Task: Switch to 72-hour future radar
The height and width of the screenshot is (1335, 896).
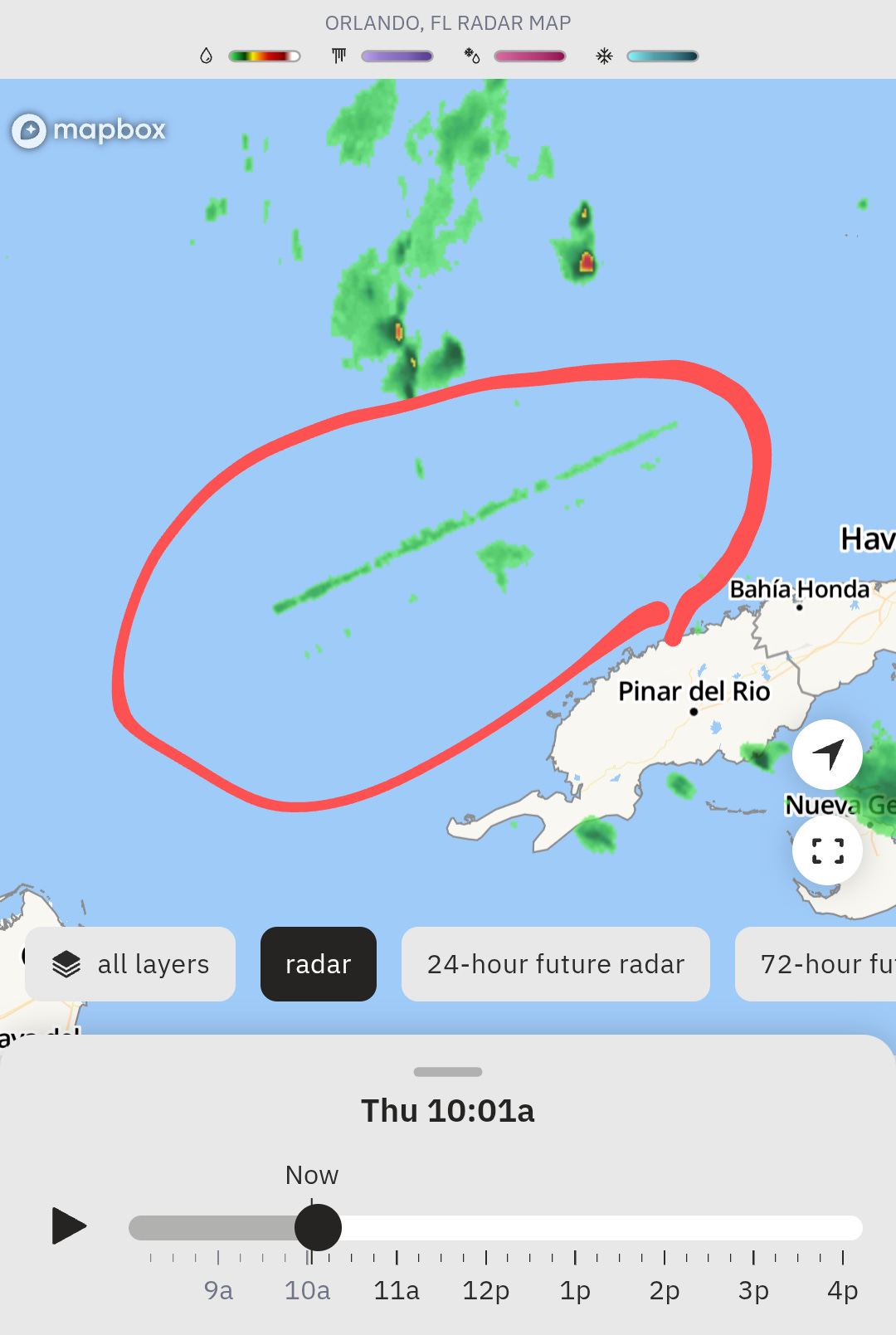Action: click(x=816, y=964)
